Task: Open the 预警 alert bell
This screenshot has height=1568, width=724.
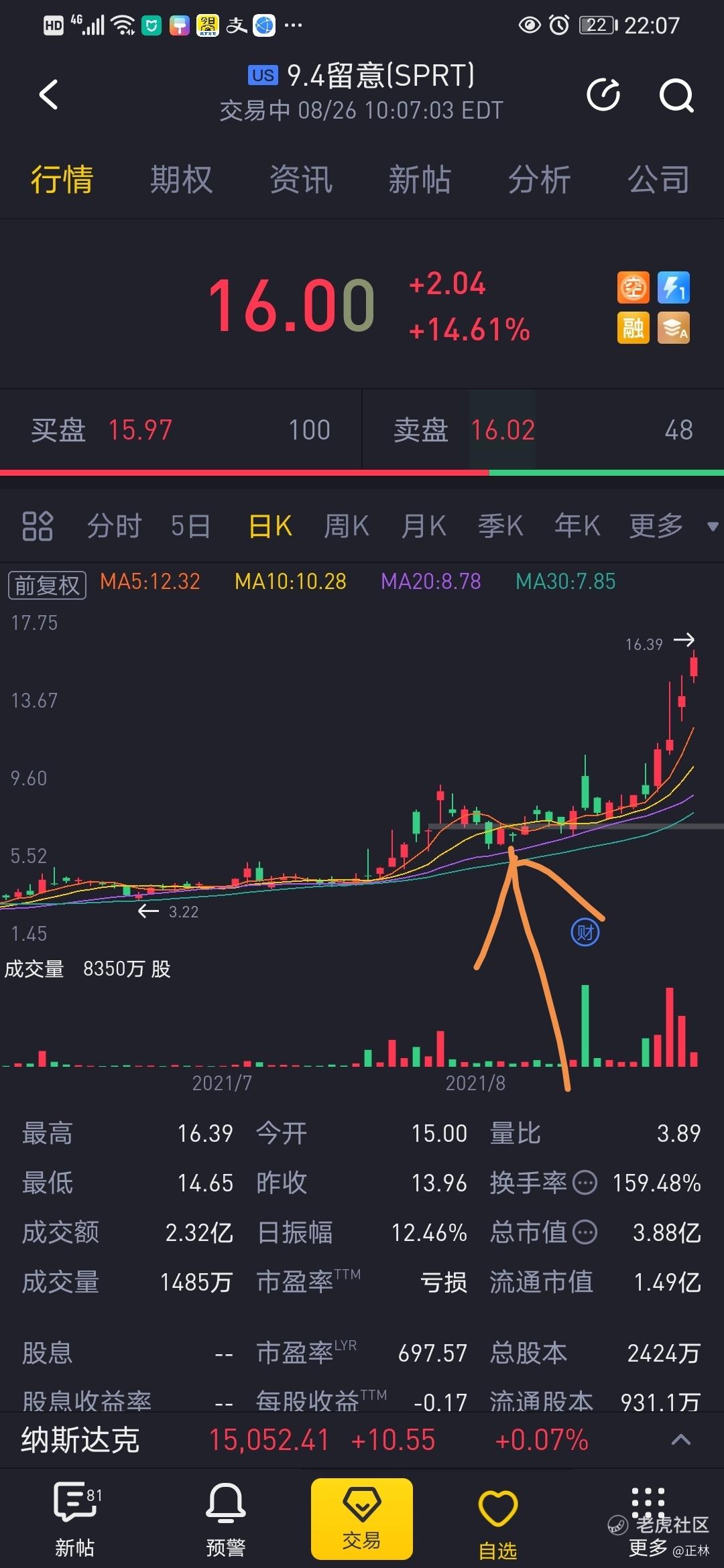Action: (225, 1518)
